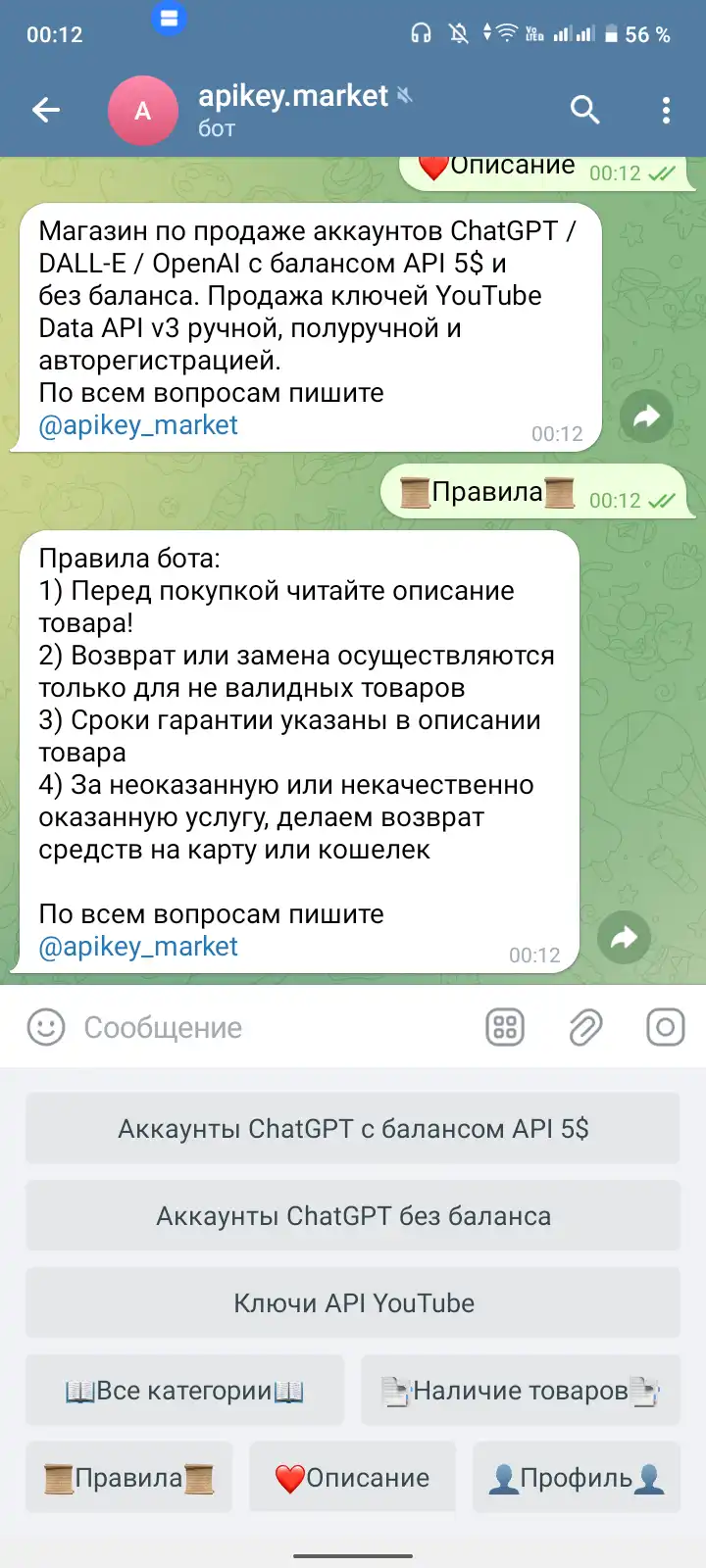Viewport: 706px width, 1568px height.
Task: Open Ключи API YouTube category
Action: coord(353,1303)
